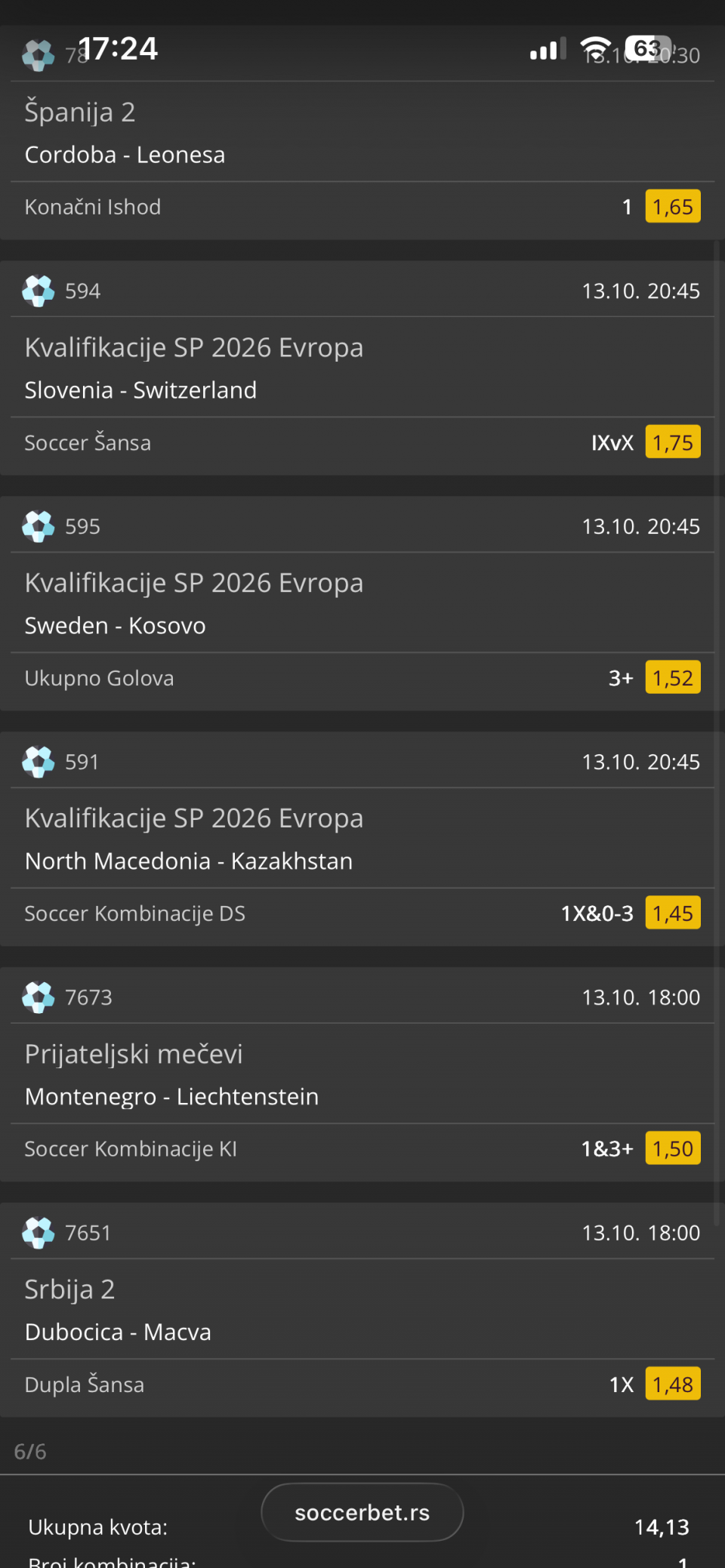This screenshot has width=725, height=1568.
Task: Open the Cordoba - Leonesa match
Action: tap(125, 155)
